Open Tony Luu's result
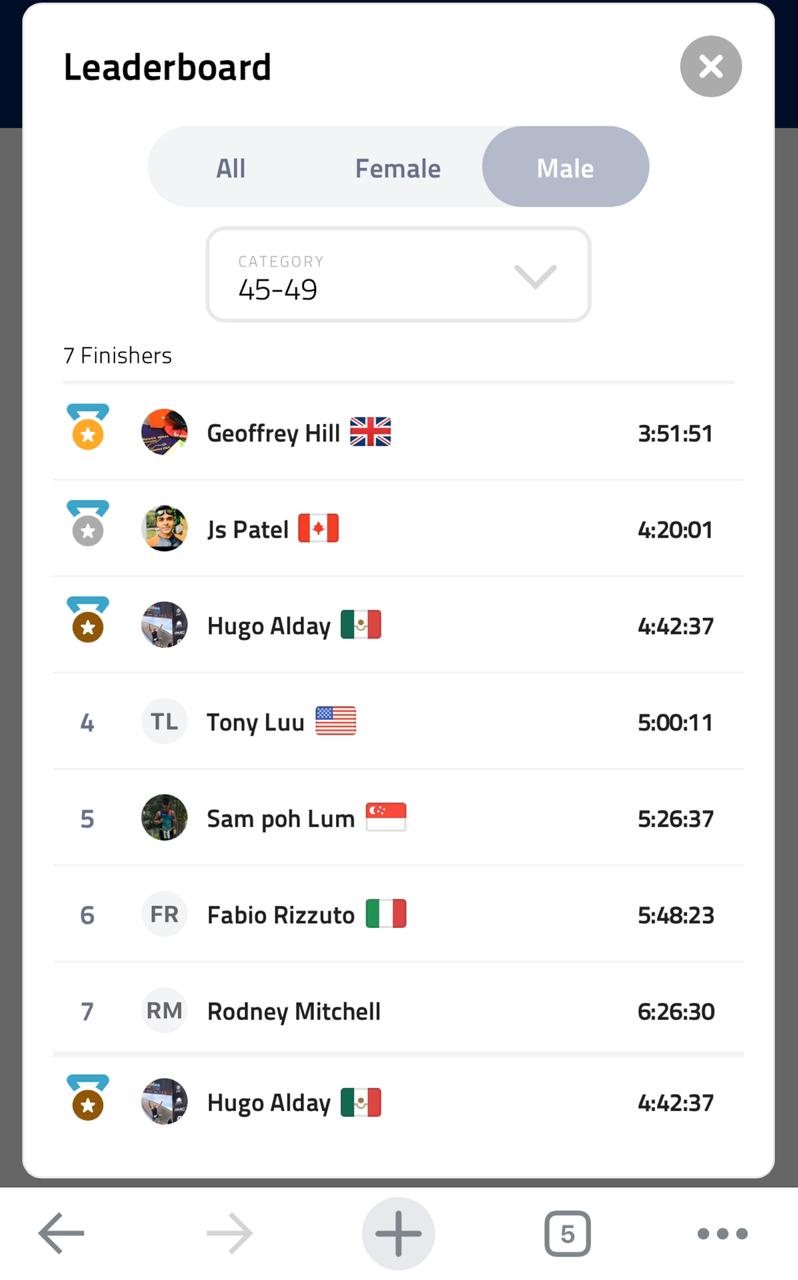The width and height of the screenshot is (798, 1280). [398, 722]
